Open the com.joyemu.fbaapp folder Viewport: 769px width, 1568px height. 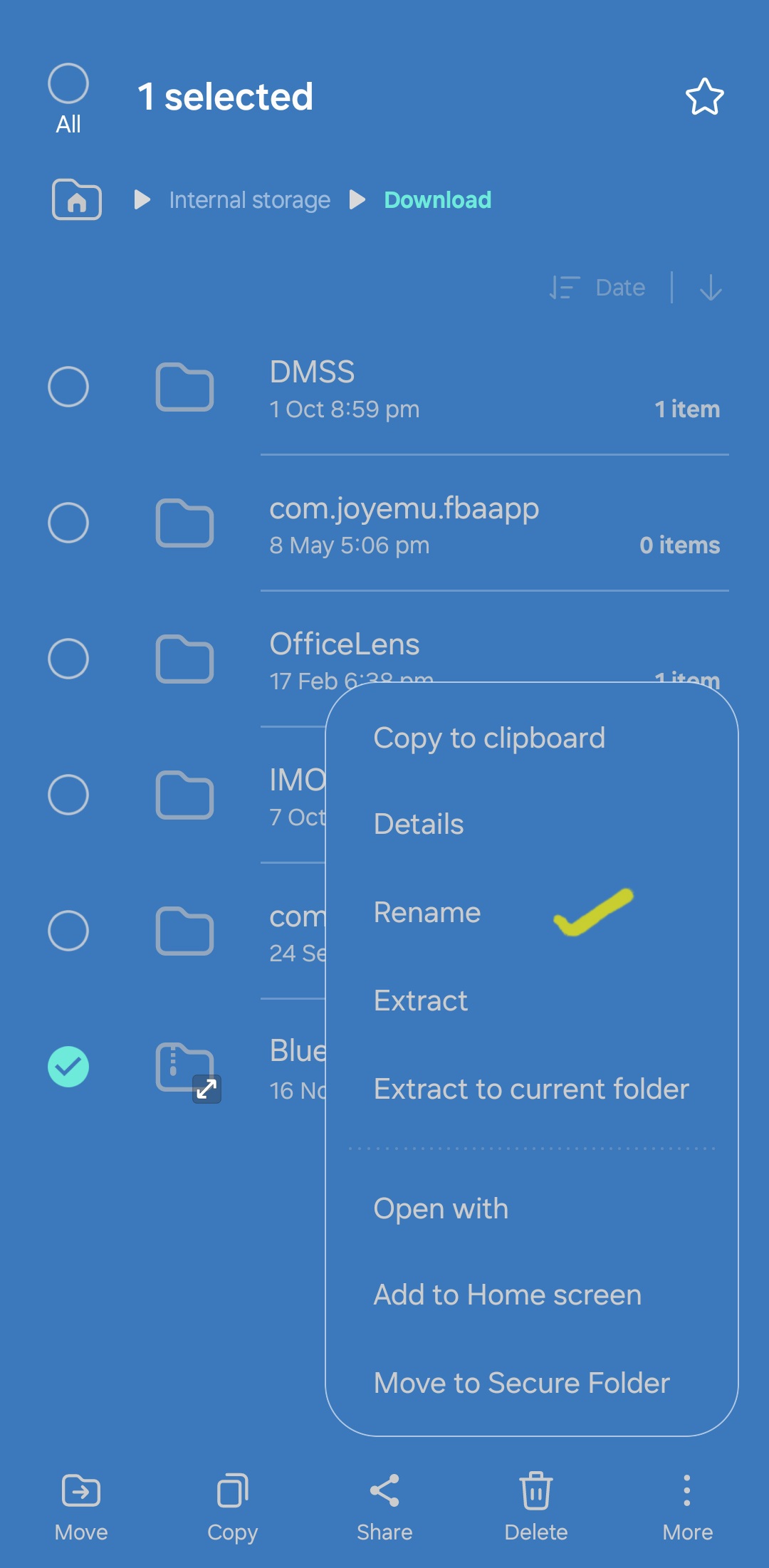pos(404,524)
